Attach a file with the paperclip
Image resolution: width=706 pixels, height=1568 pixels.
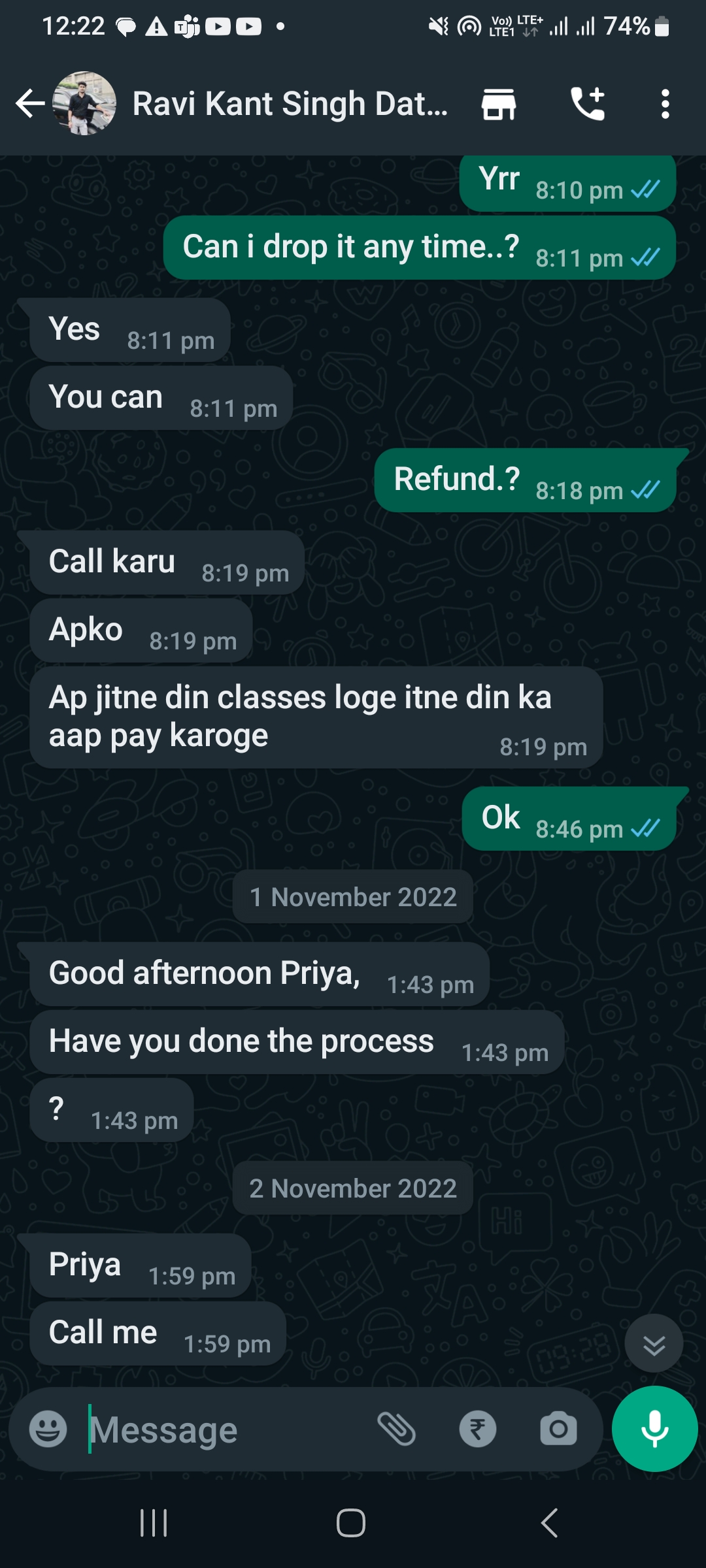pyautogui.click(x=397, y=1429)
